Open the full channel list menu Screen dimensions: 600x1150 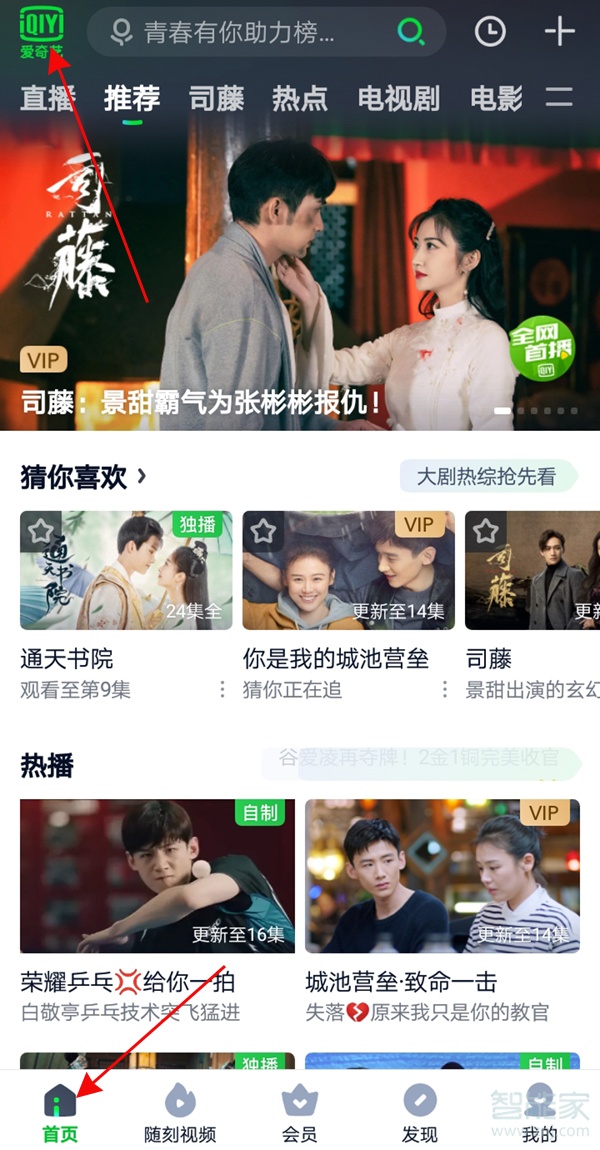click(x=559, y=98)
